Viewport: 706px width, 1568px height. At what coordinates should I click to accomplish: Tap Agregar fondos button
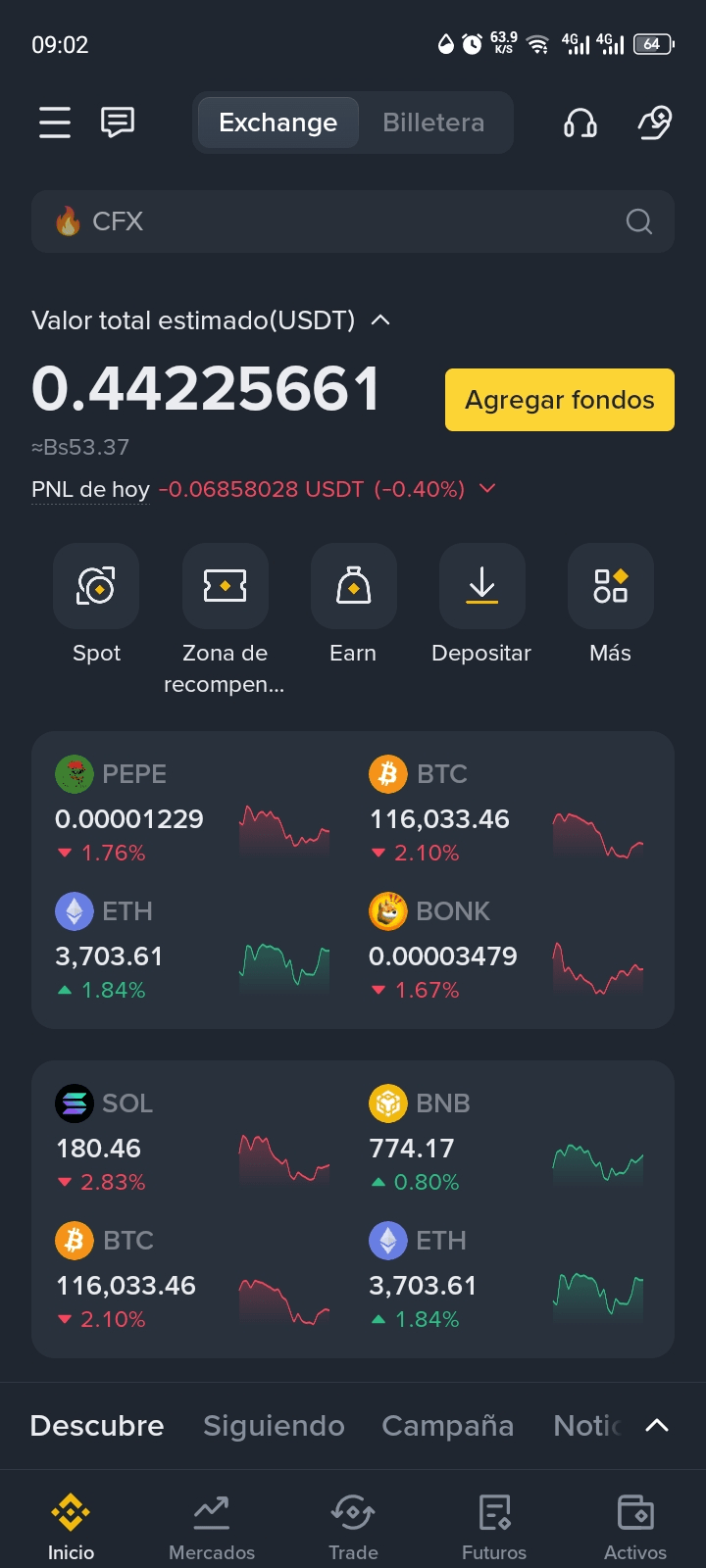560,400
